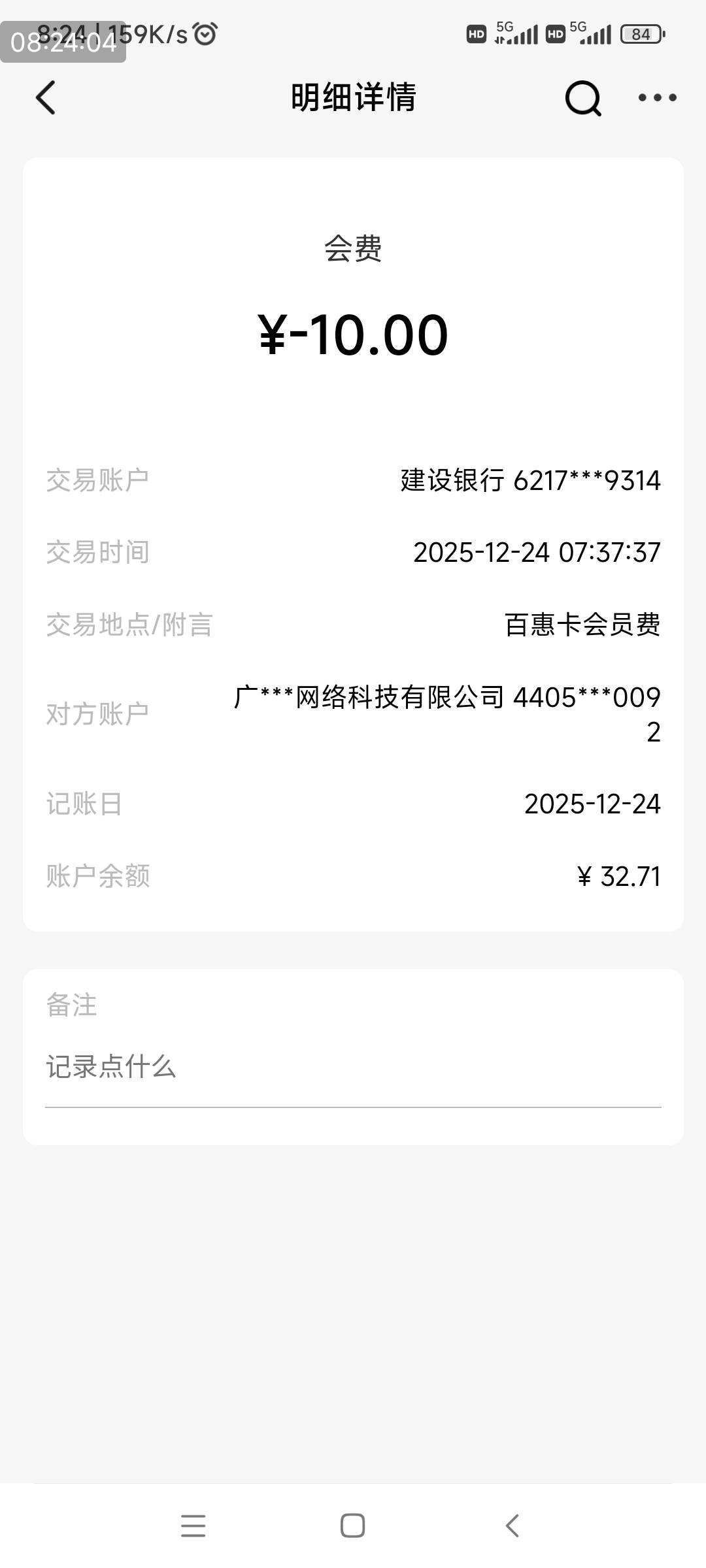This screenshot has height=1568, width=706.
Task: Open the search magnifier icon
Action: click(x=582, y=98)
